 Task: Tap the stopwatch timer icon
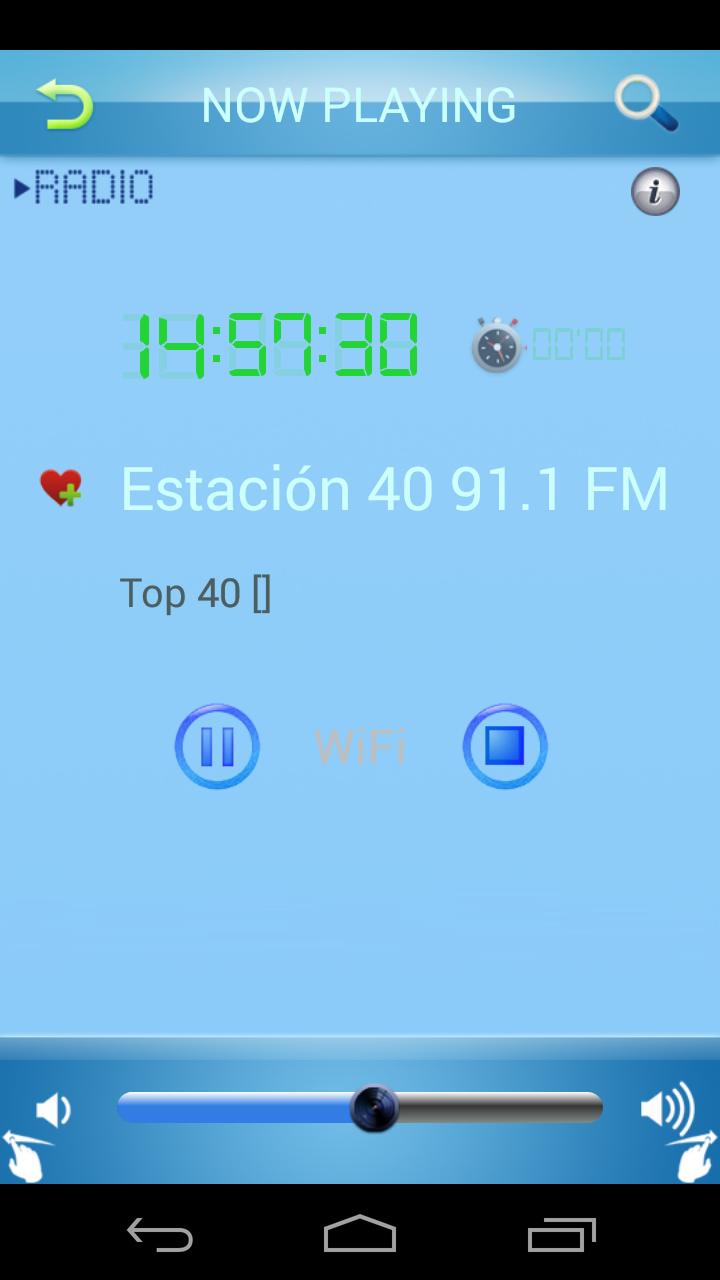[494, 344]
